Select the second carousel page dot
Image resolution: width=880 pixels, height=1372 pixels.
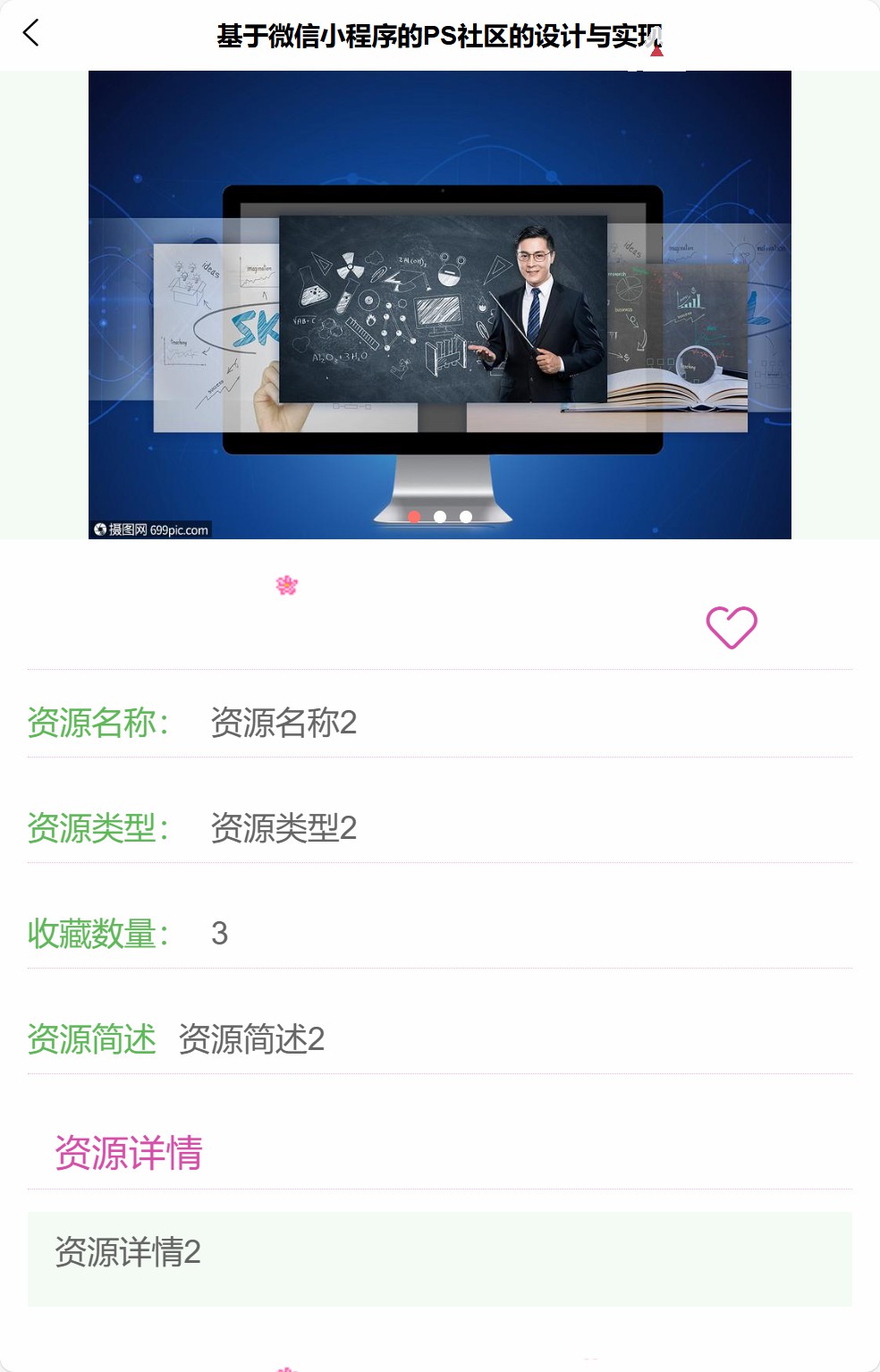click(440, 517)
